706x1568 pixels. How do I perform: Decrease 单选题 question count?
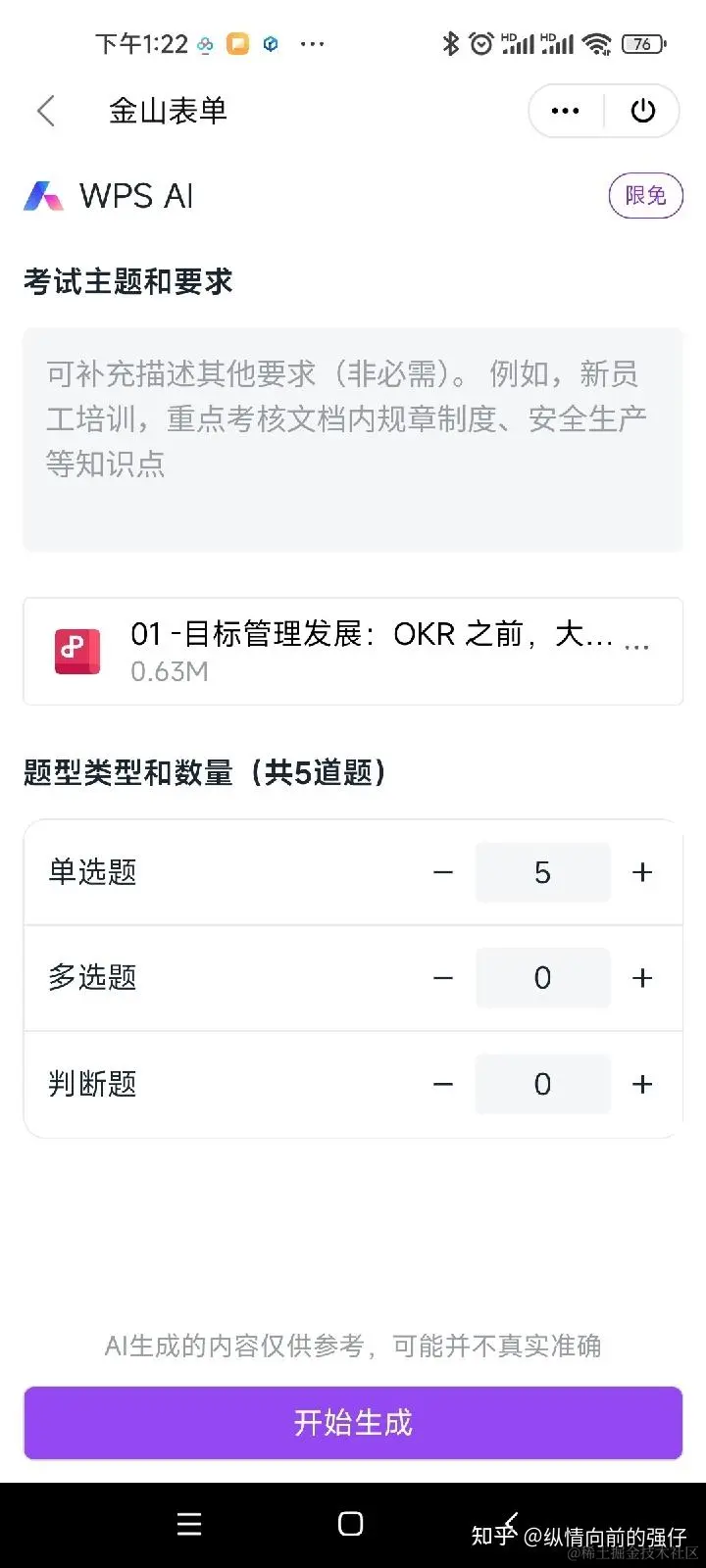pyautogui.click(x=443, y=872)
